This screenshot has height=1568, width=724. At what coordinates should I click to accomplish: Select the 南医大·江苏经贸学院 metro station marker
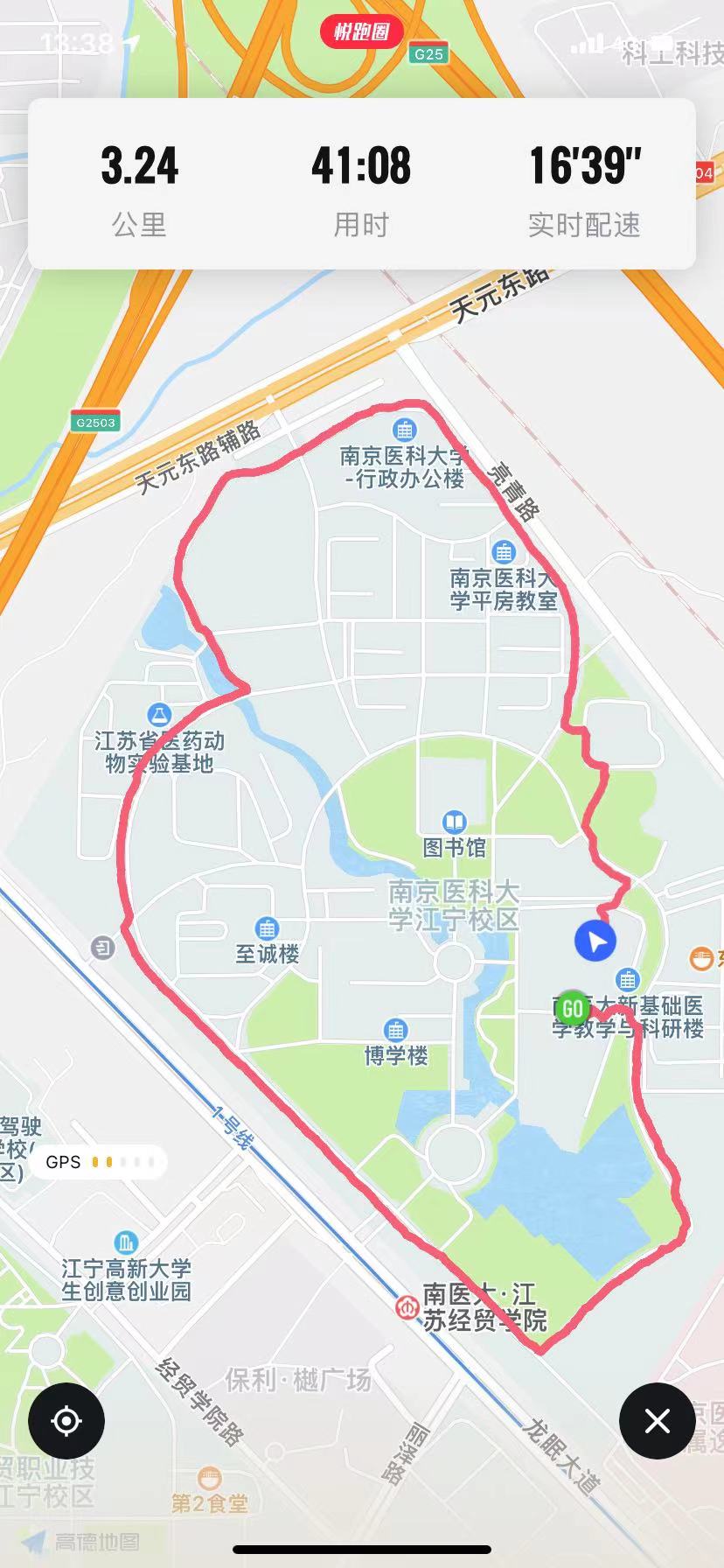click(407, 1307)
